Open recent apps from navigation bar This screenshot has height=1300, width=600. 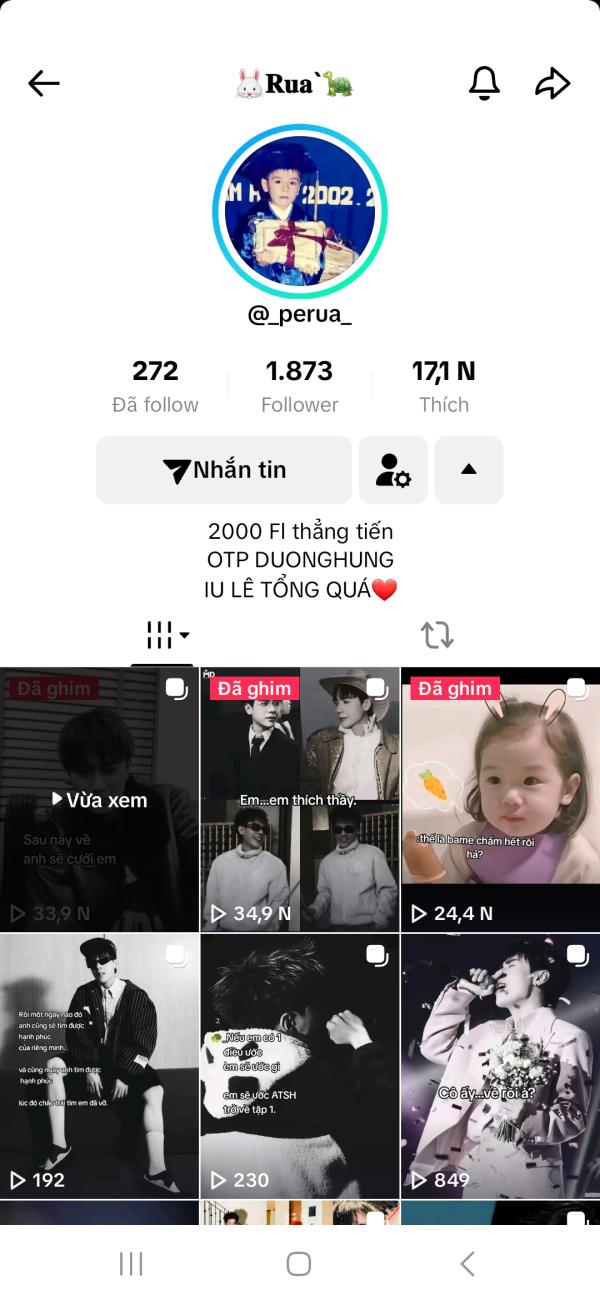point(131,1263)
